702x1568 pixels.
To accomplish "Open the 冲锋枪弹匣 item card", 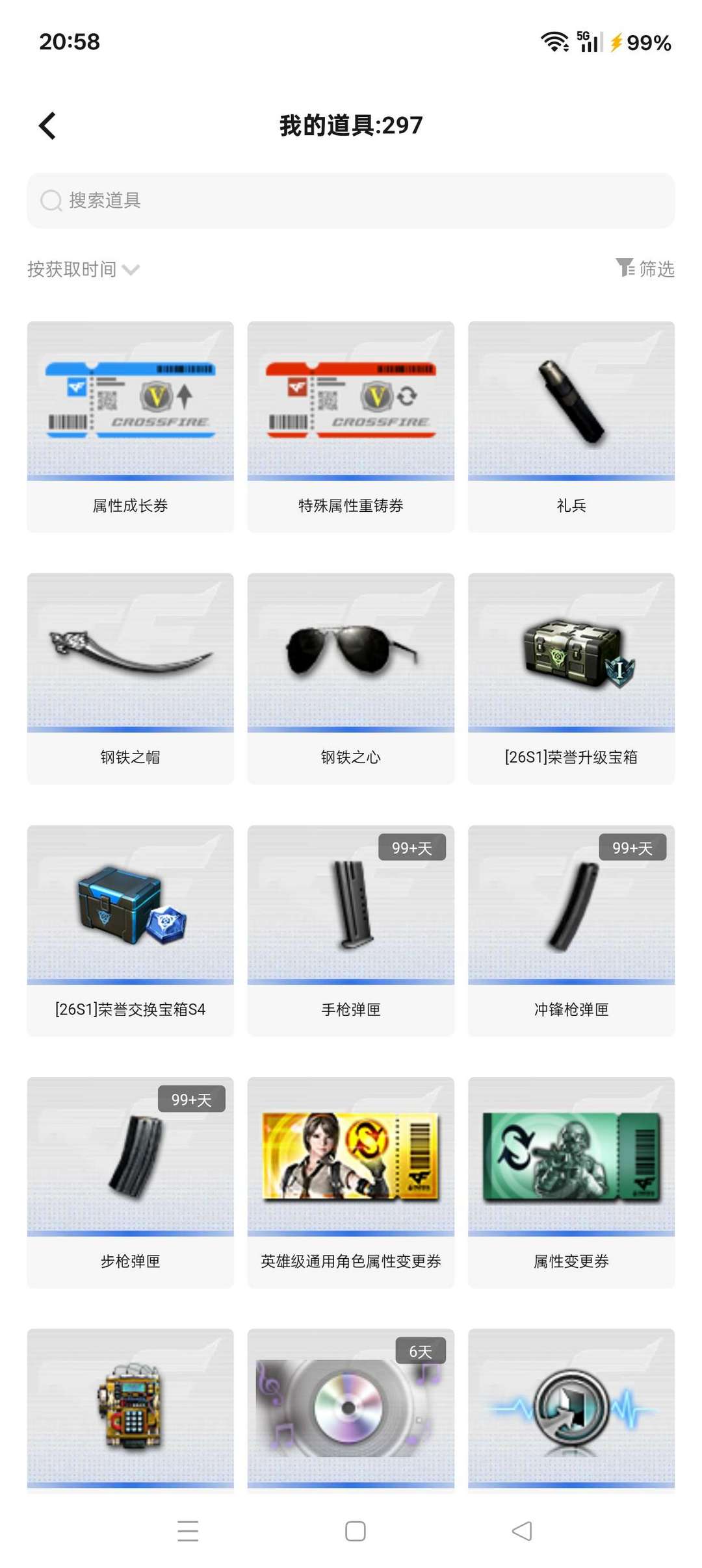I will point(571,930).
